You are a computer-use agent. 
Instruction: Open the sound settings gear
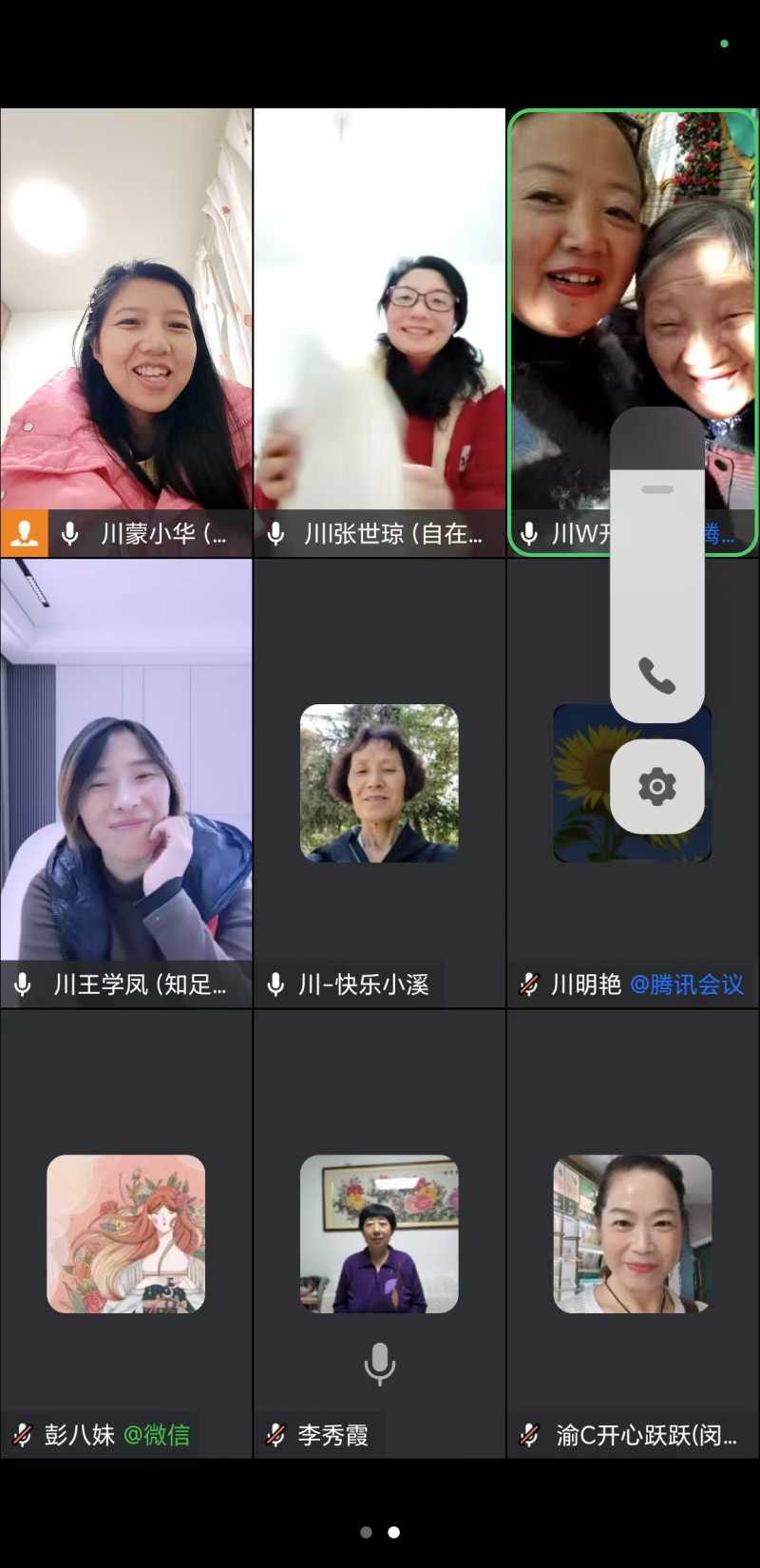pos(656,787)
